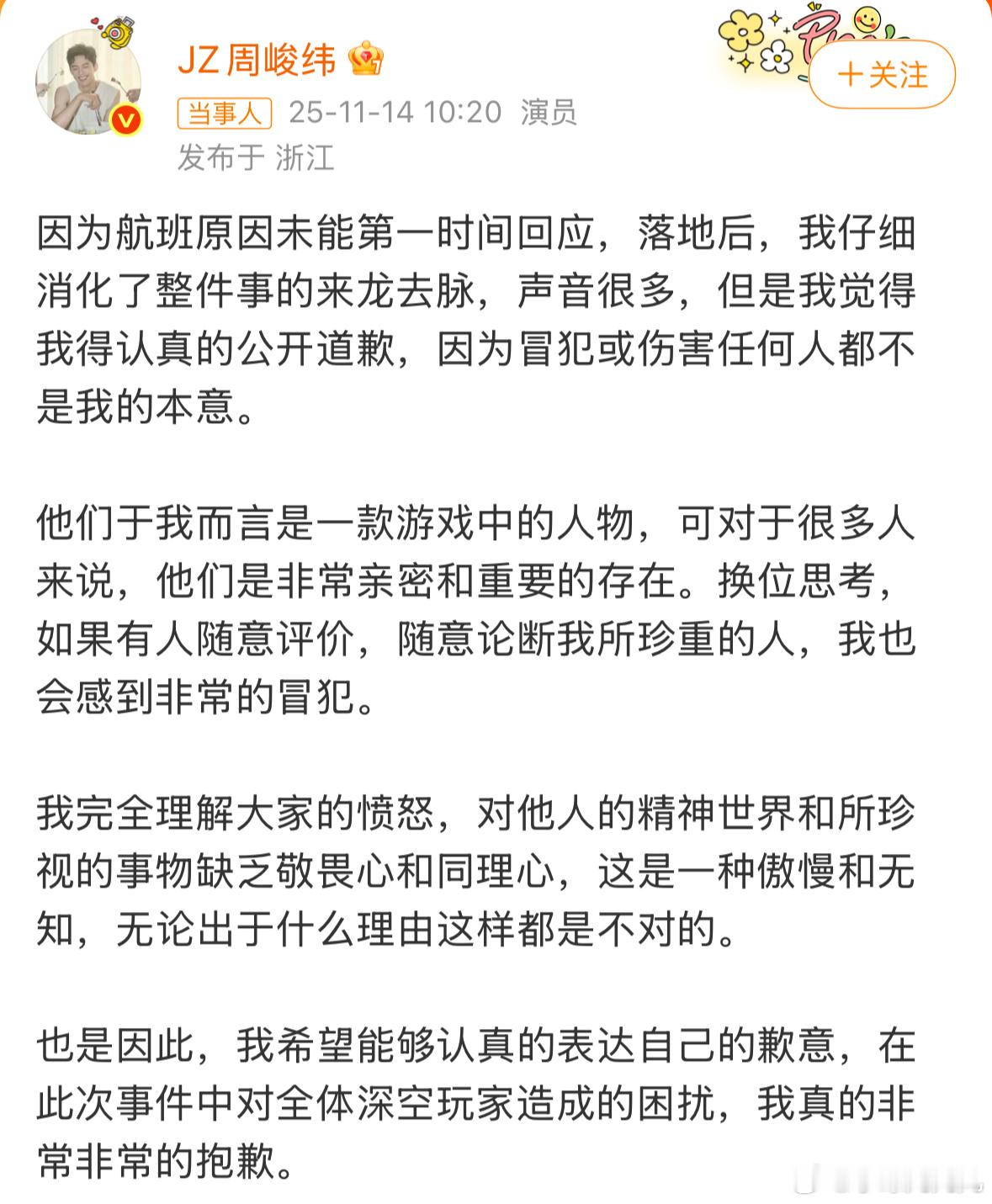Toggle the 当事人 party-involved label
Image resolution: width=992 pixels, height=1204 pixels.
(x=224, y=113)
